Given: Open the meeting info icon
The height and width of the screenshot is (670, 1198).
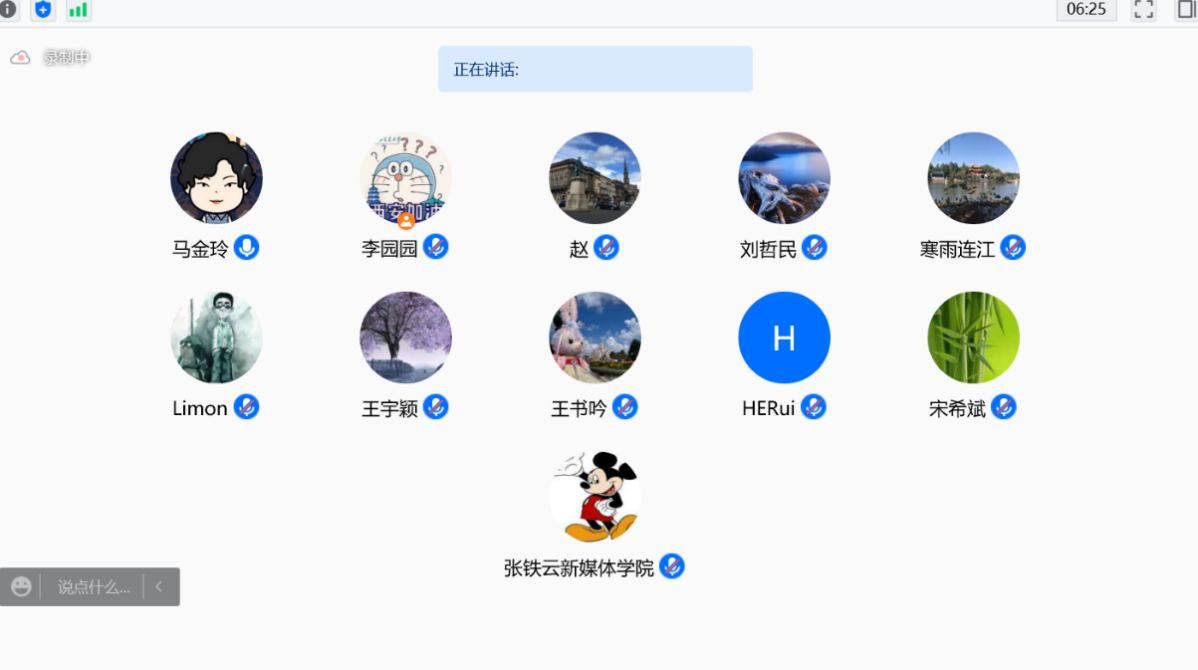Looking at the screenshot, I should [8, 10].
